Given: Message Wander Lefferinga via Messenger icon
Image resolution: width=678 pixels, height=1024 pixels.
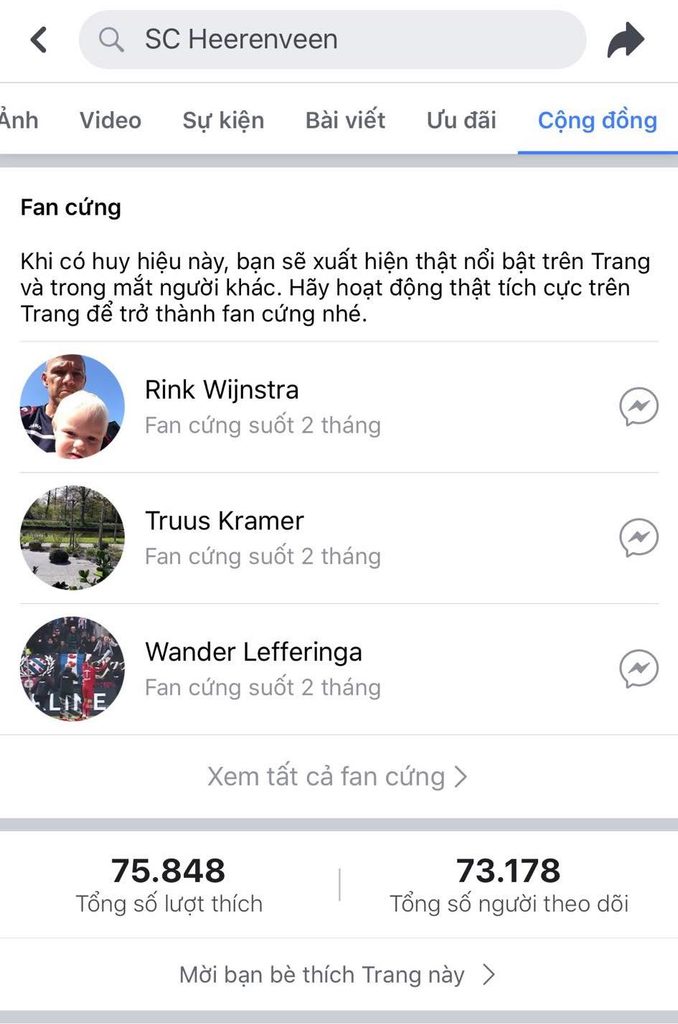Looking at the screenshot, I should (639, 669).
